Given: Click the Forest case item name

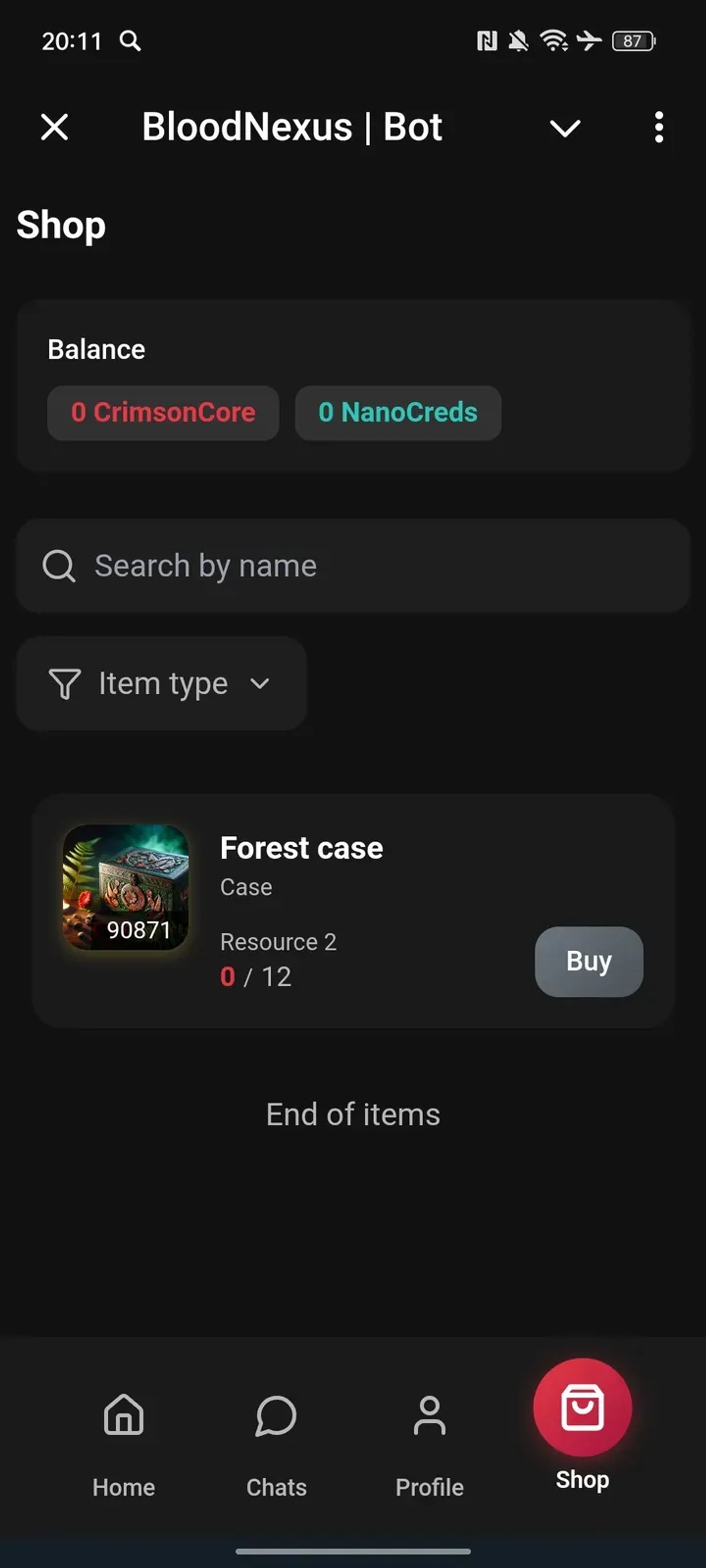Looking at the screenshot, I should coord(301,847).
